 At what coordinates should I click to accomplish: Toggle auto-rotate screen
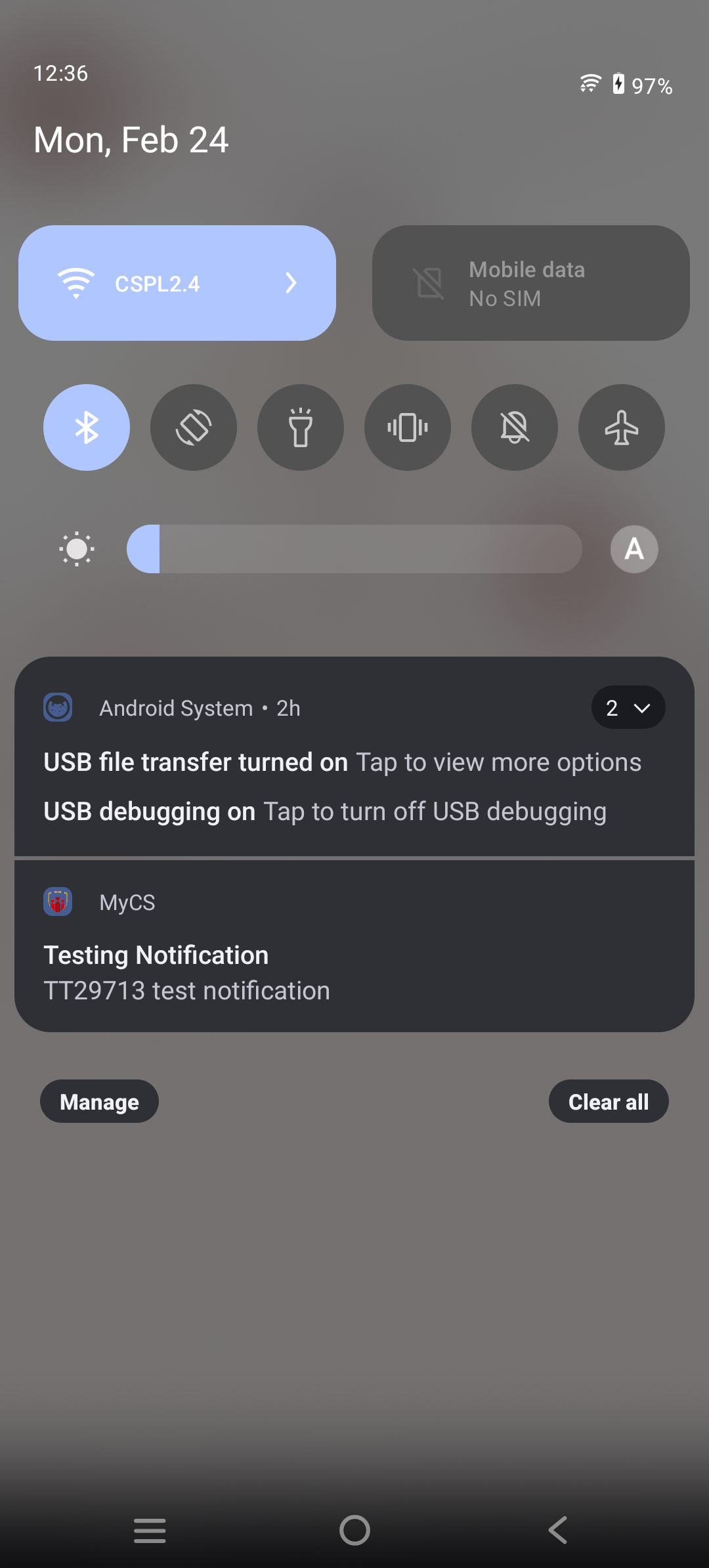(194, 427)
